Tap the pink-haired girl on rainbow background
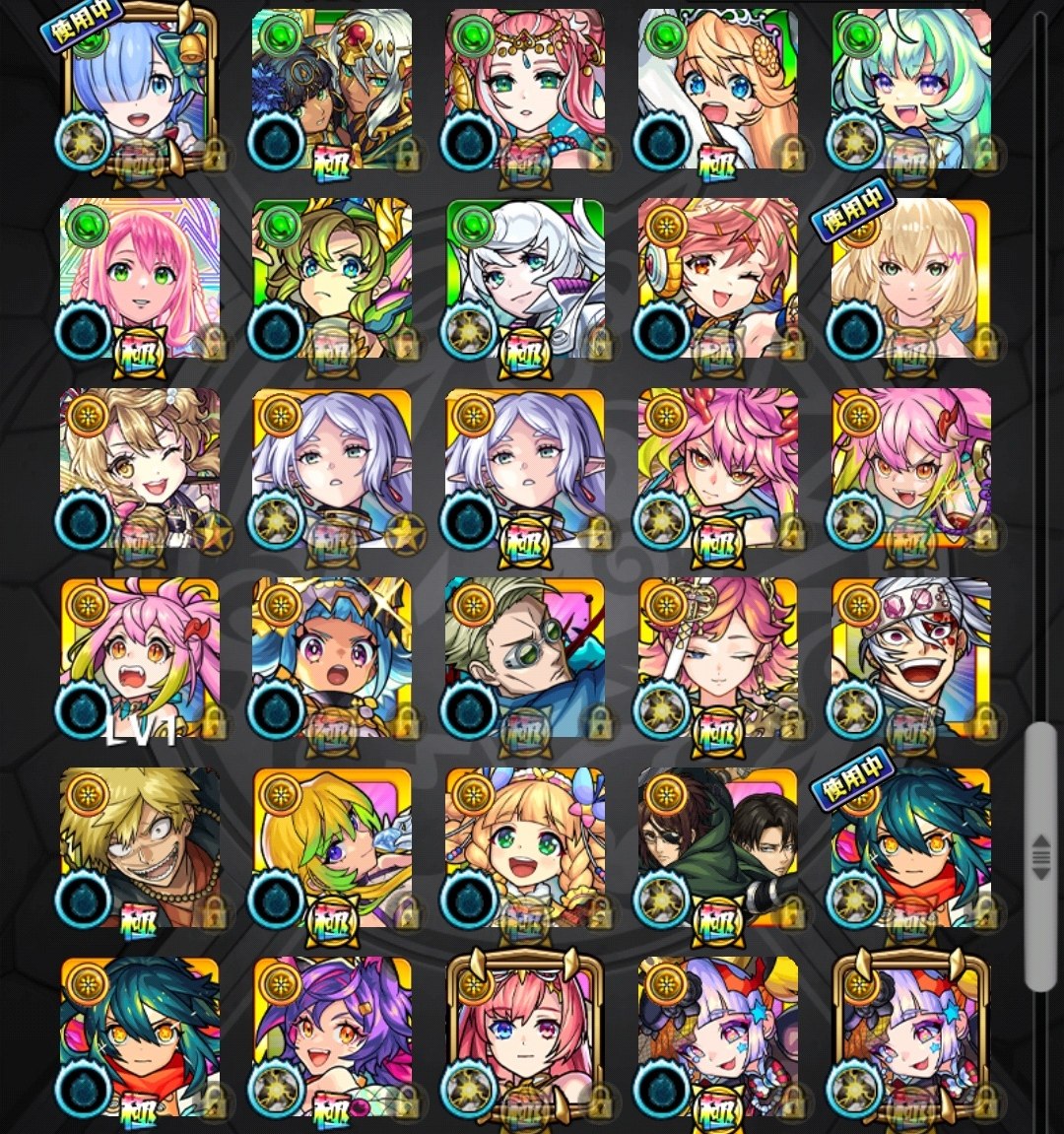 point(140,278)
